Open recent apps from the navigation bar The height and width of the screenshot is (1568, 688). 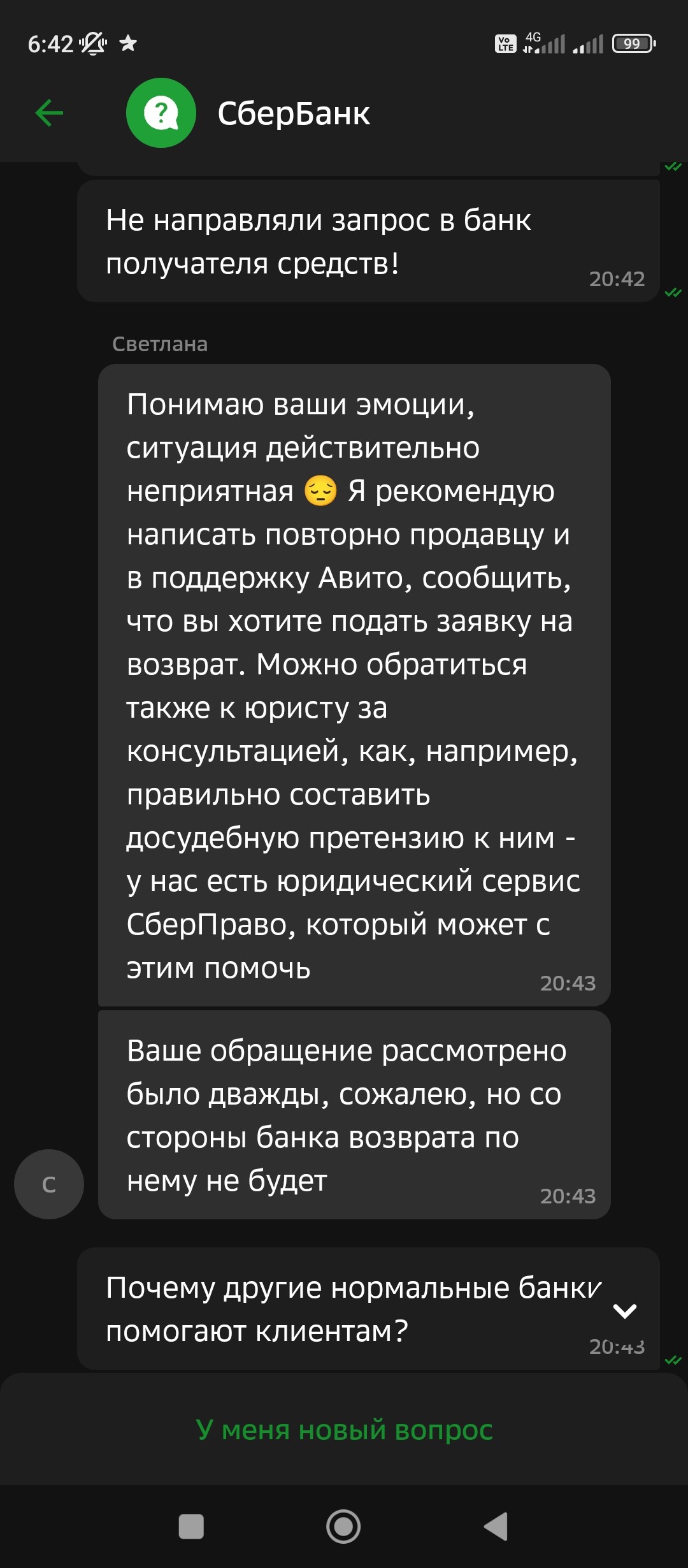(191, 1527)
